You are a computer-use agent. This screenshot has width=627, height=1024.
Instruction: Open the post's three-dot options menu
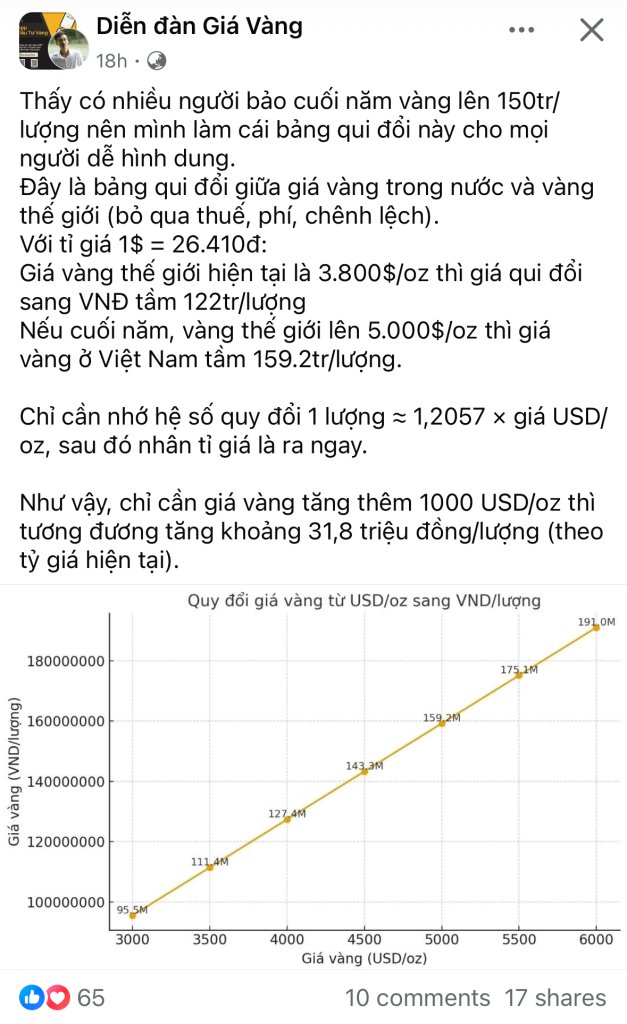[521, 30]
